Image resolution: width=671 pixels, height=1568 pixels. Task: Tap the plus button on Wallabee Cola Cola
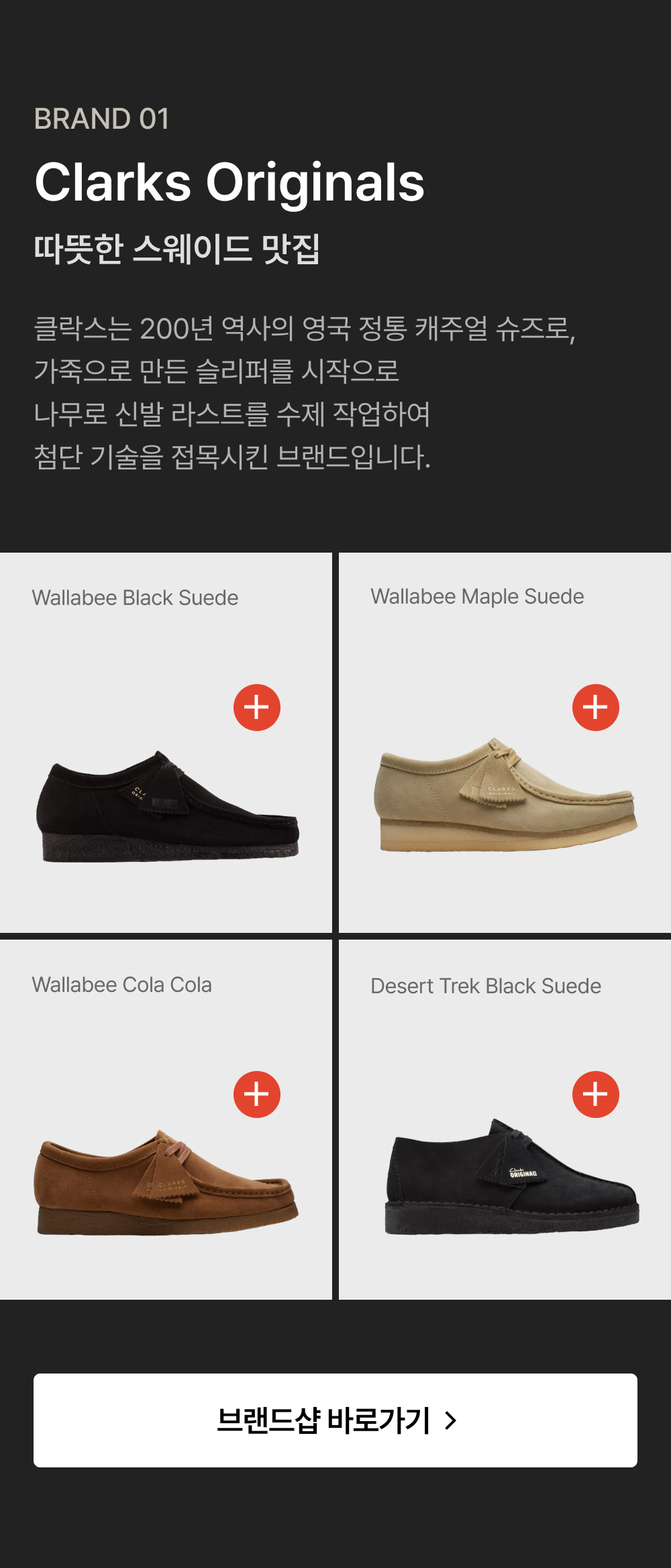[257, 1095]
